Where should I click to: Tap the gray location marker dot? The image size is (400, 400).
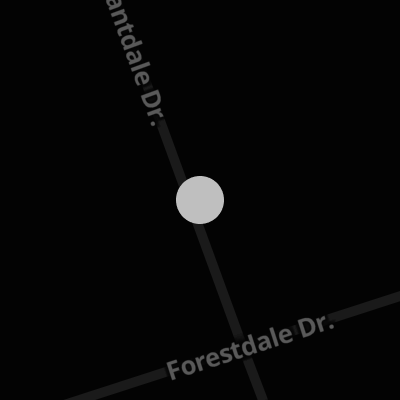[200, 200]
